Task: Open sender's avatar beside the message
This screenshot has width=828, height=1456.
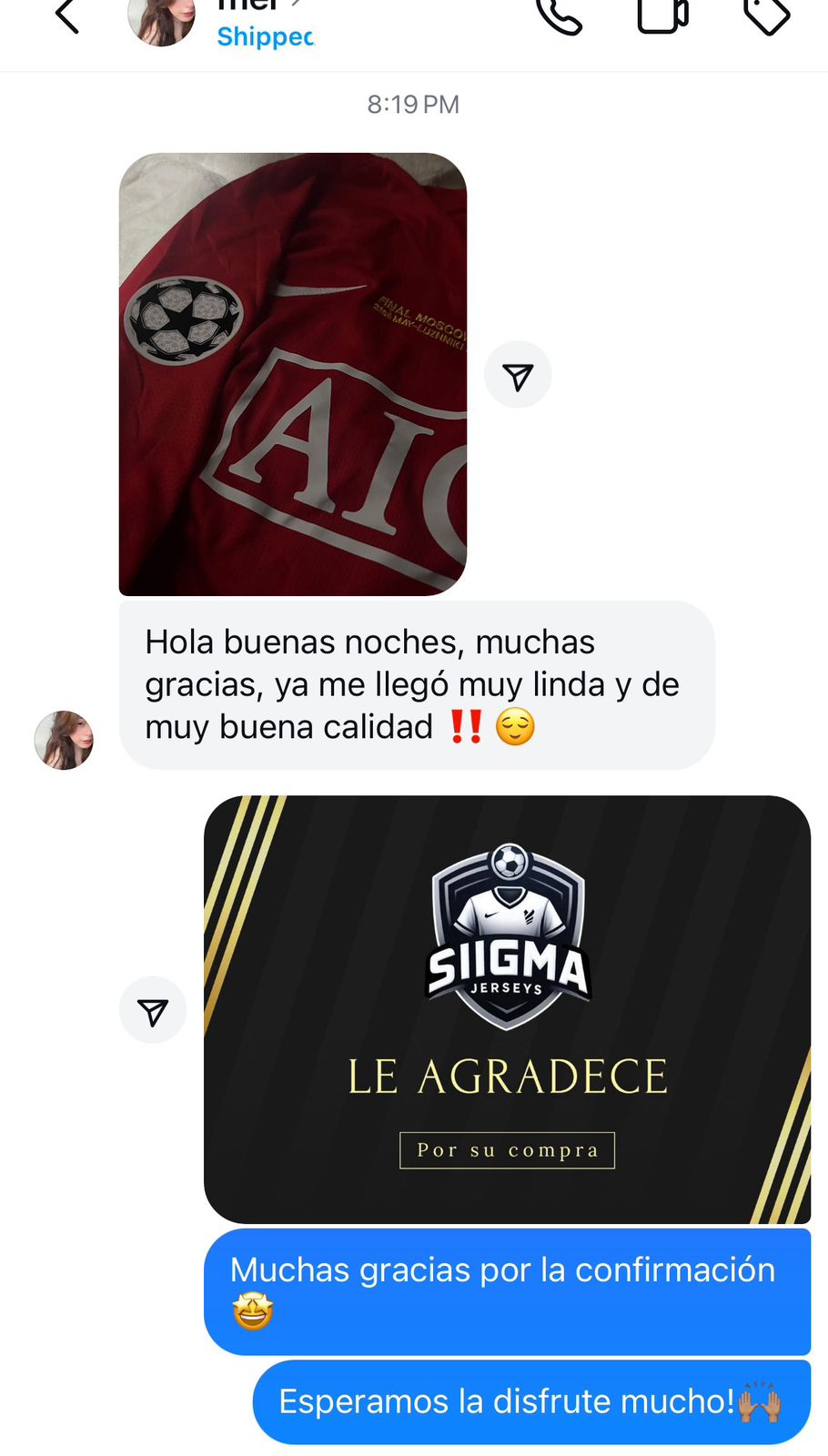Action: (x=64, y=740)
